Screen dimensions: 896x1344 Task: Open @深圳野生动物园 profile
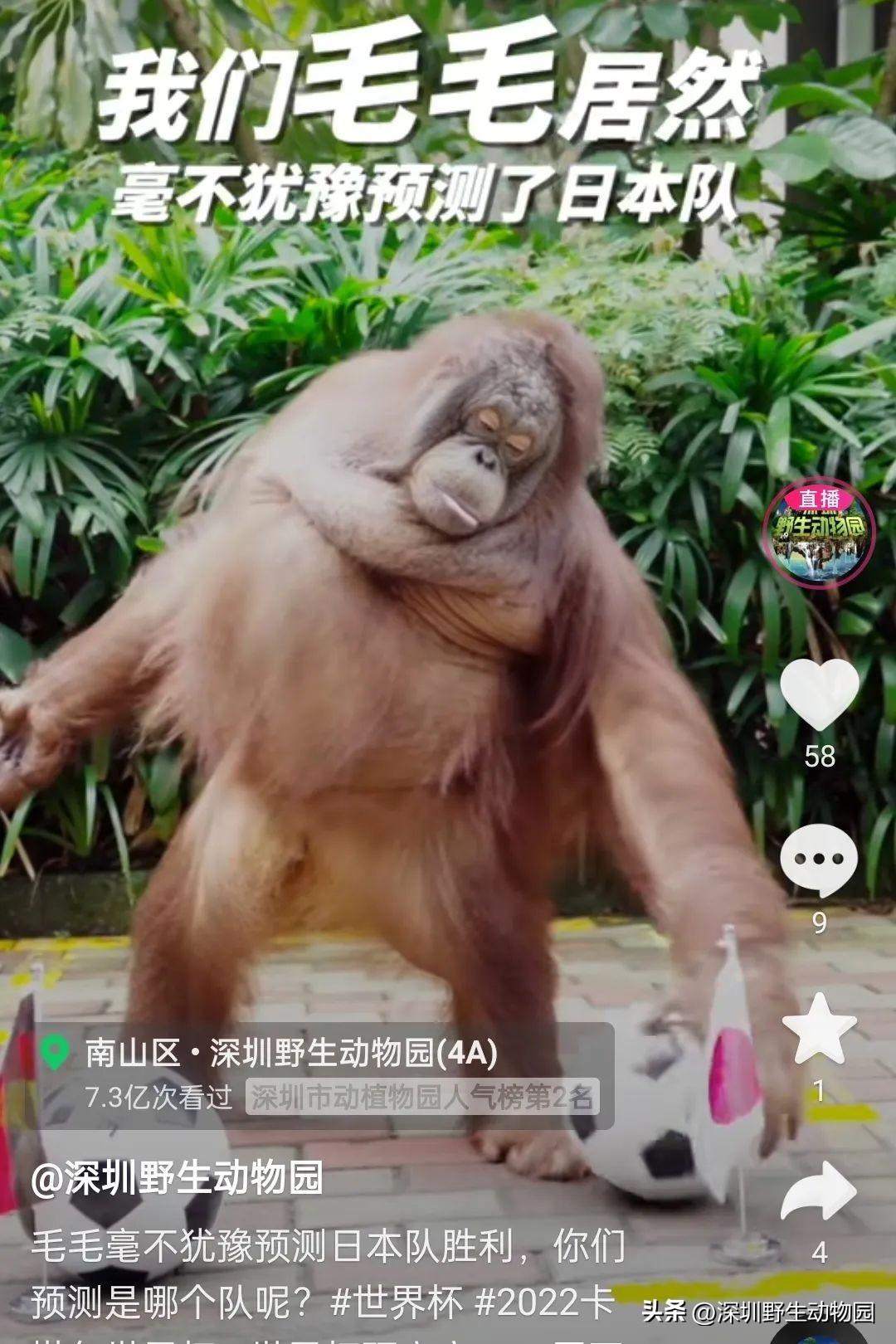[x=177, y=1179]
